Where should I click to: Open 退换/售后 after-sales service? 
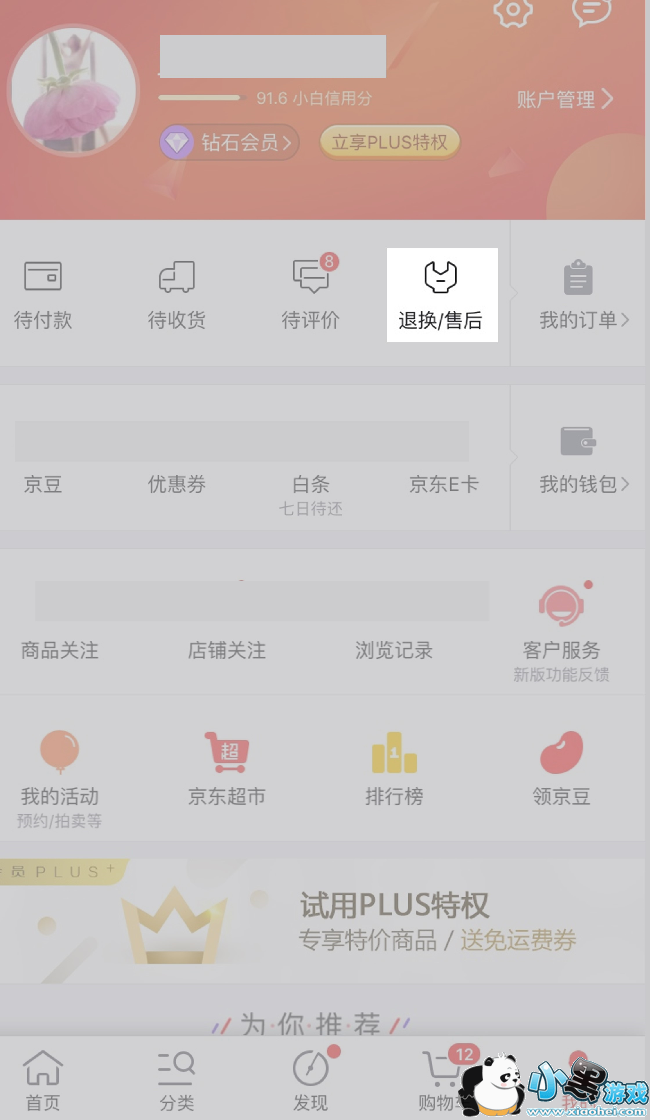tap(441, 294)
